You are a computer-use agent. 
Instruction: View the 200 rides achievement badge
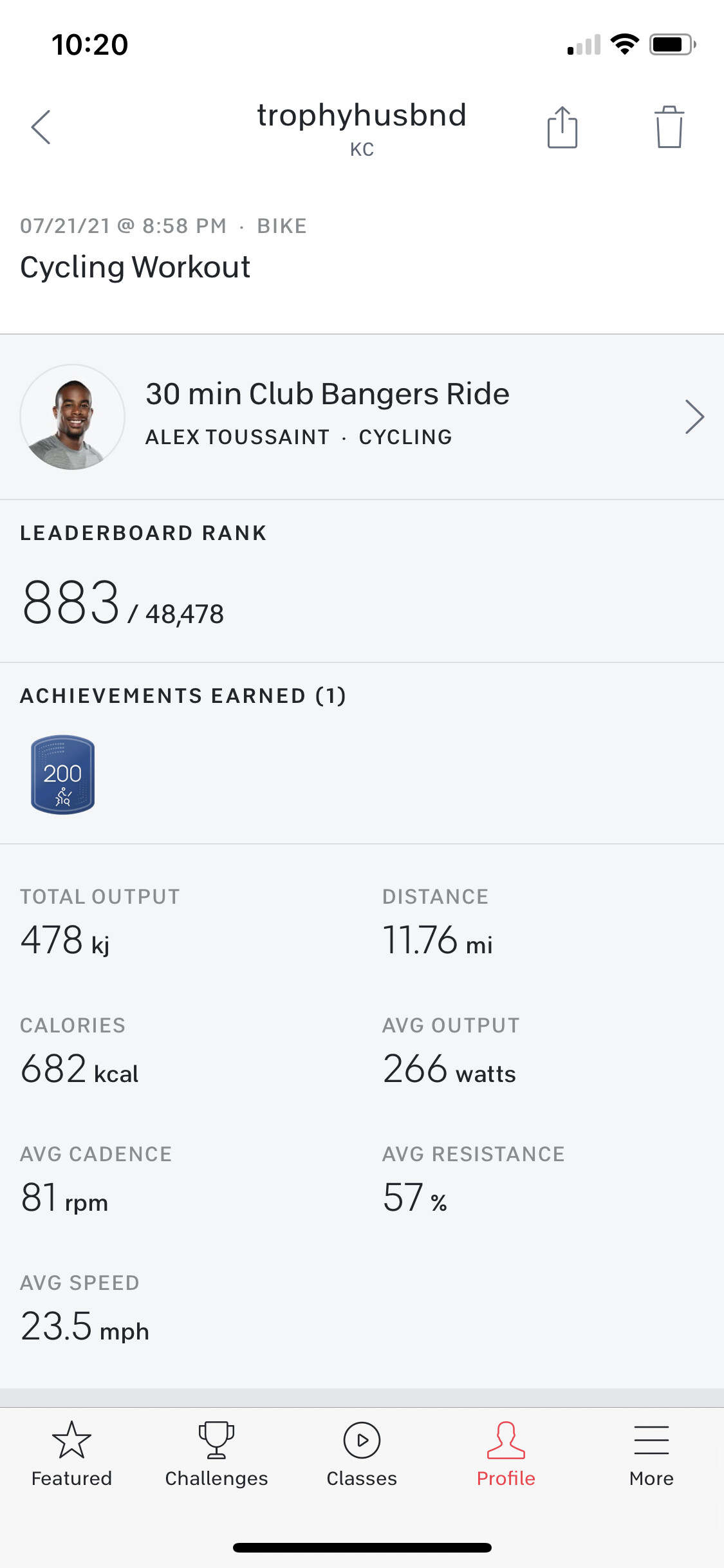click(63, 774)
